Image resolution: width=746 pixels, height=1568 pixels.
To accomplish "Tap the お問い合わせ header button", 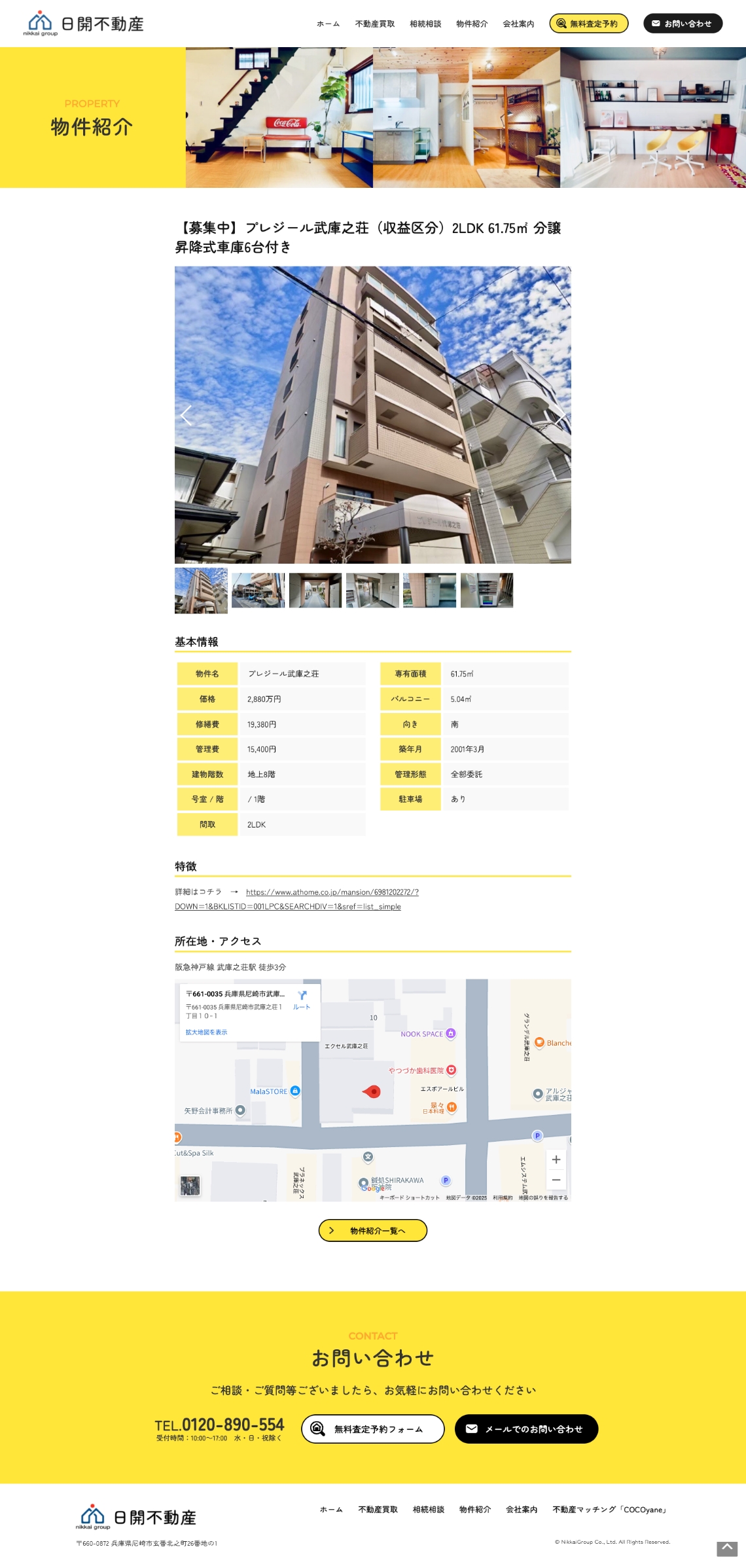I will [x=683, y=24].
